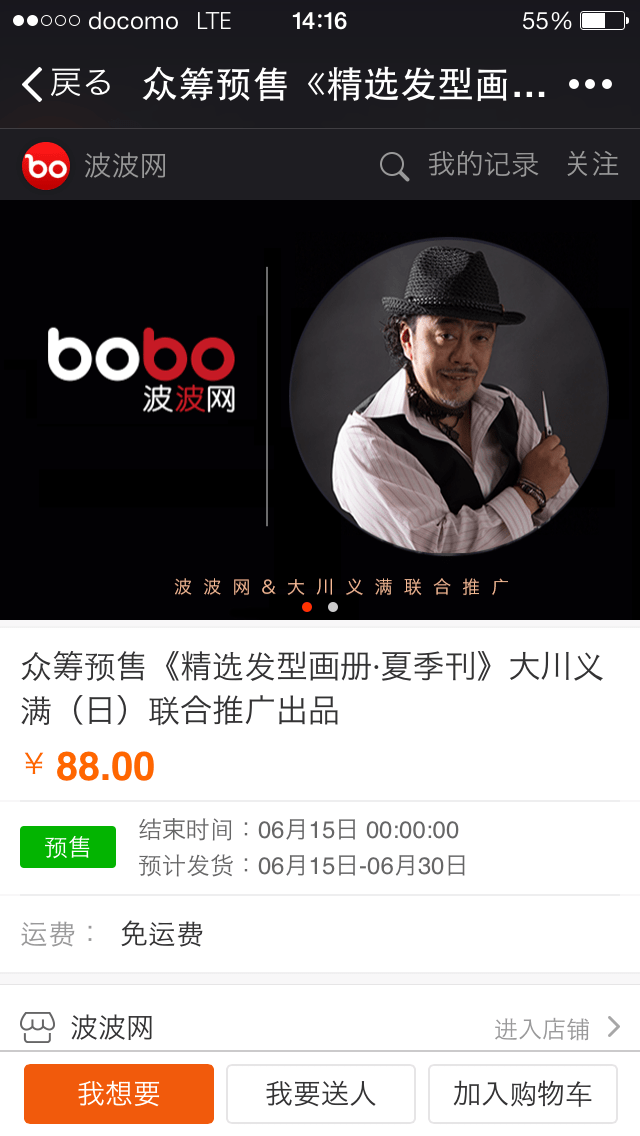640x1136 pixels.
Task: Add item with 加入购物车
Action: tap(523, 1093)
